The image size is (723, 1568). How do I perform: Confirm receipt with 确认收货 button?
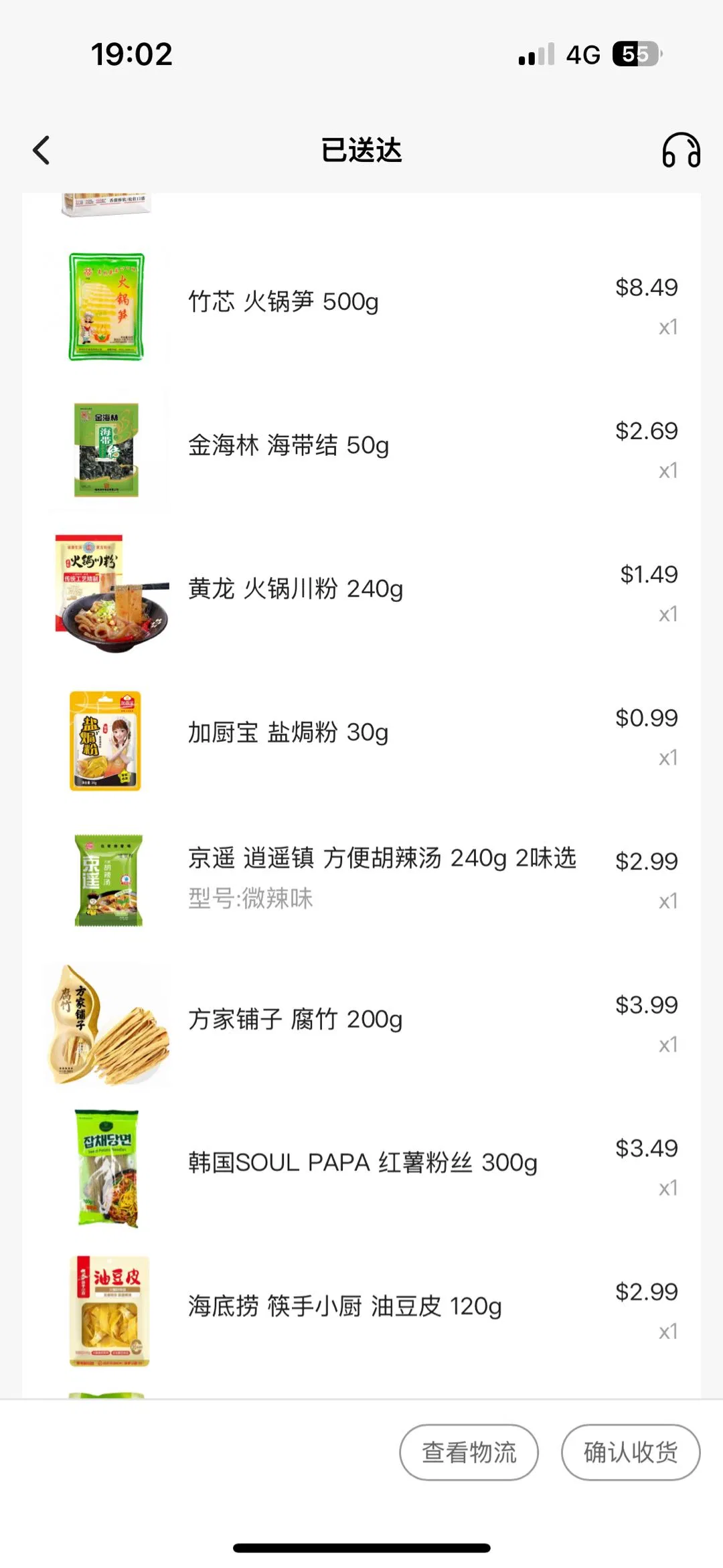coord(630,1452)
